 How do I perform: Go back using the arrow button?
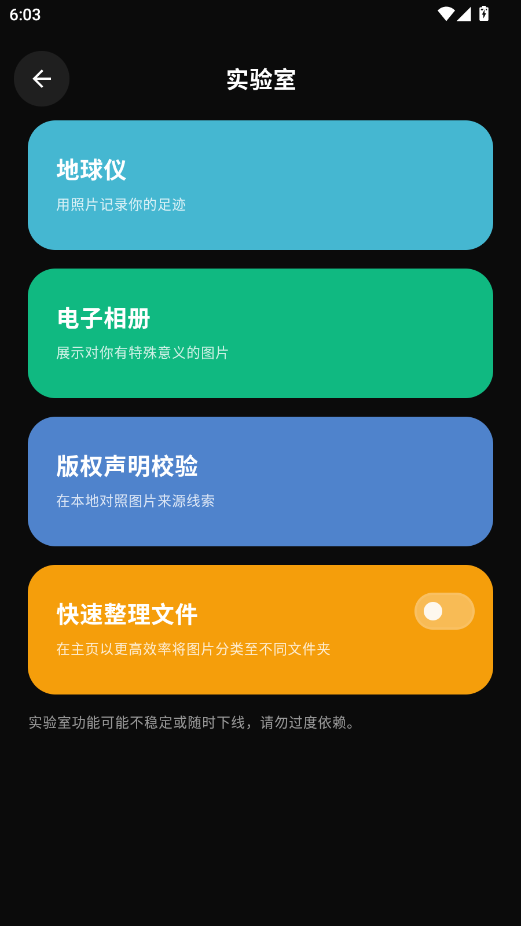coord(41,79)
